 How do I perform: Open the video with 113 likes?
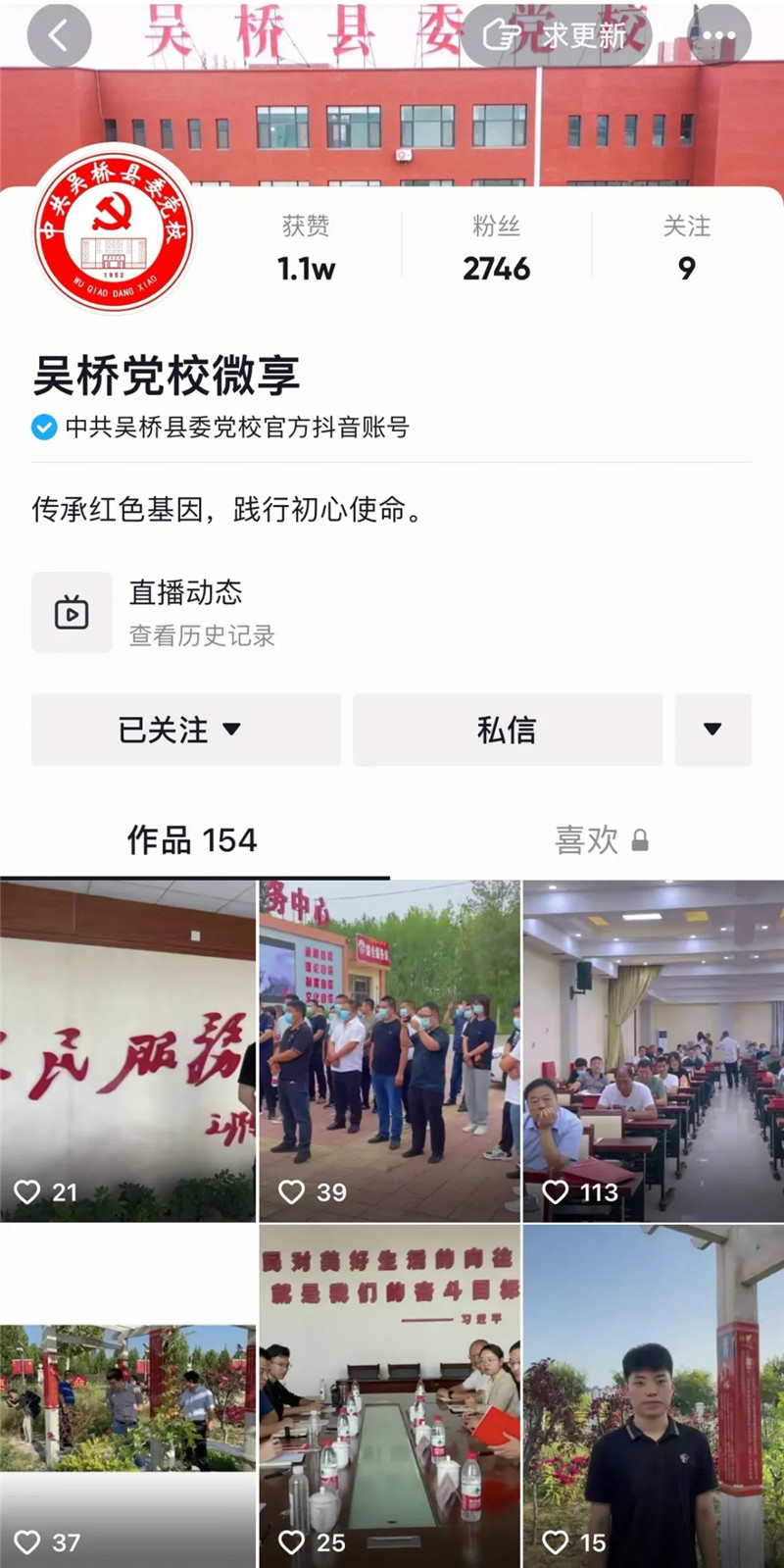653,1049
